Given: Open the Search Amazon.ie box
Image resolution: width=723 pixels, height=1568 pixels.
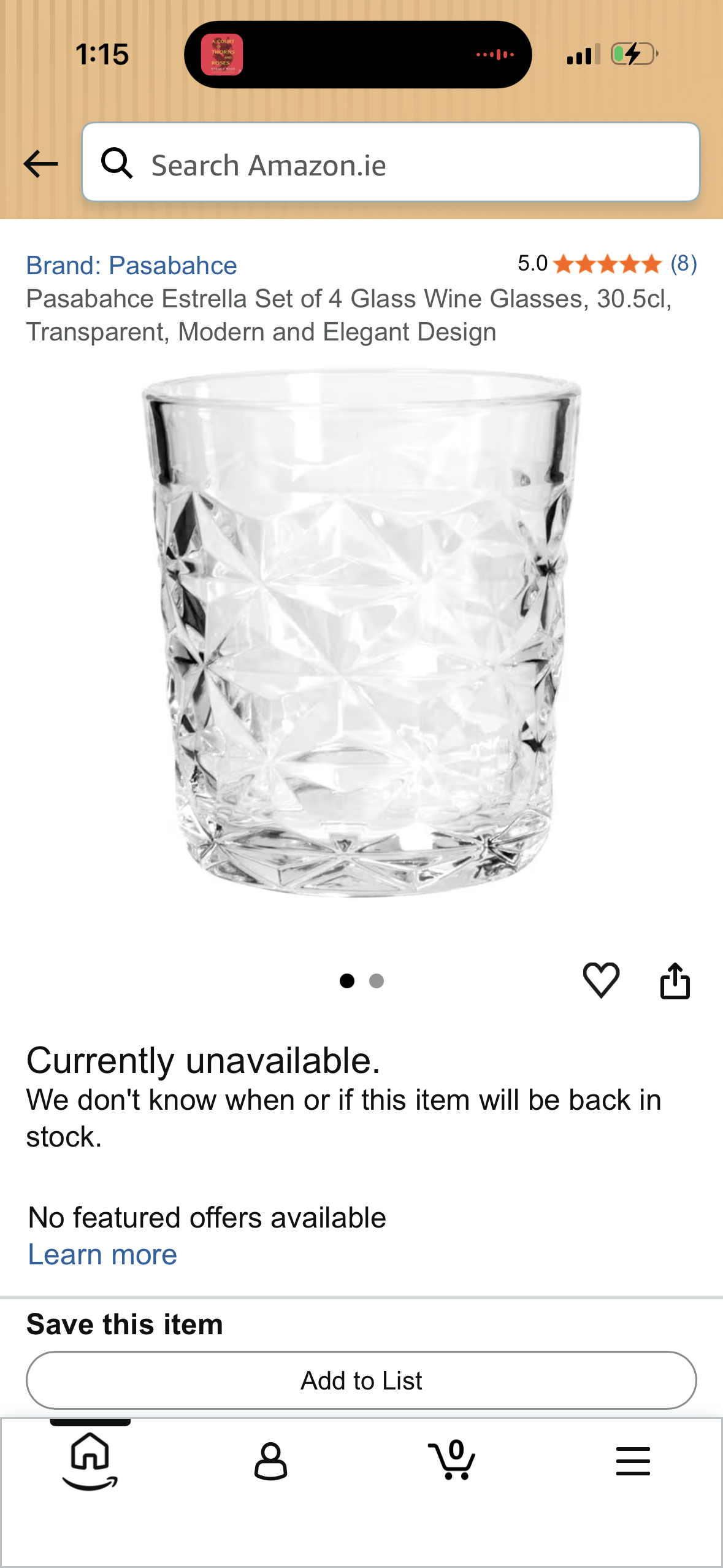Looking at the screenshot, I should (x=391, y=163).
